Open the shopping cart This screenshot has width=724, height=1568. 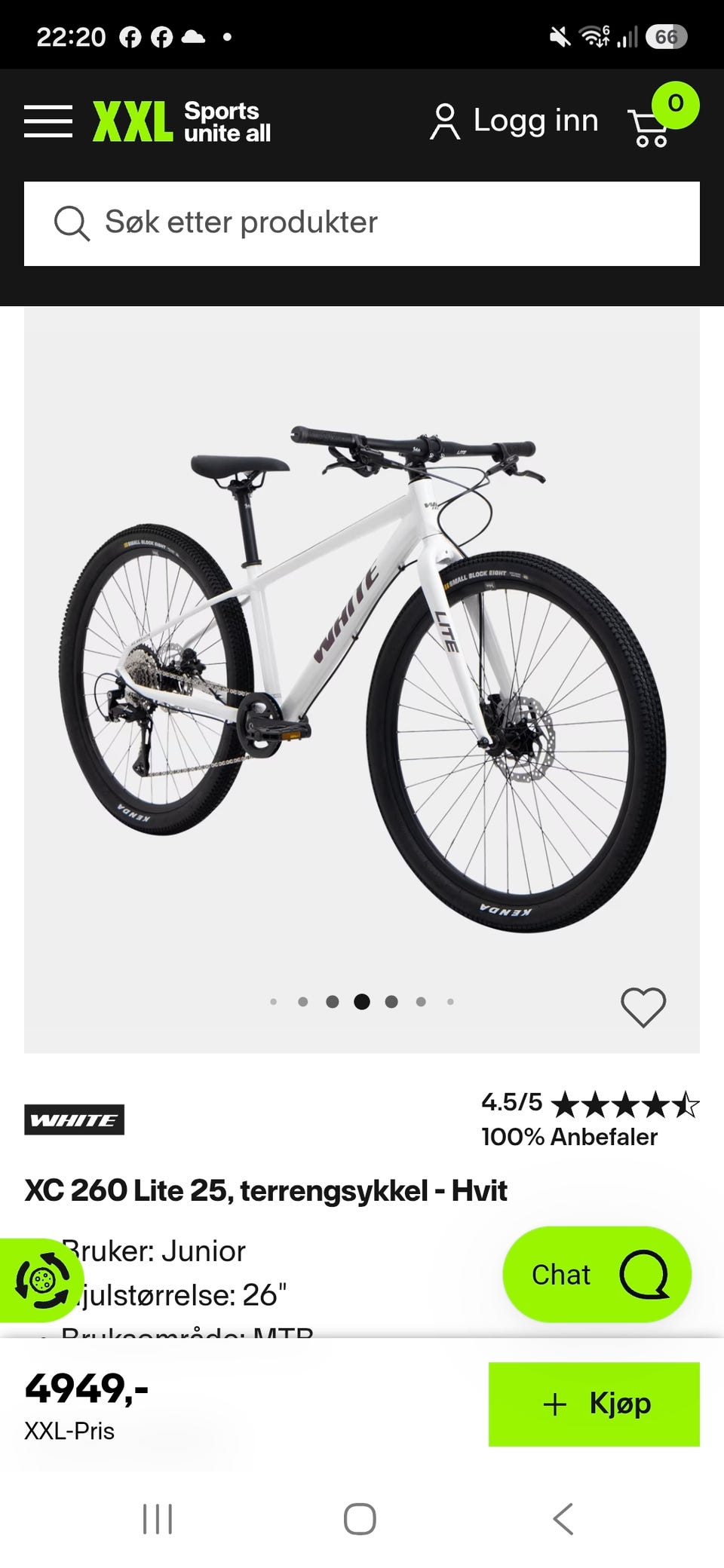coord(661,117)
